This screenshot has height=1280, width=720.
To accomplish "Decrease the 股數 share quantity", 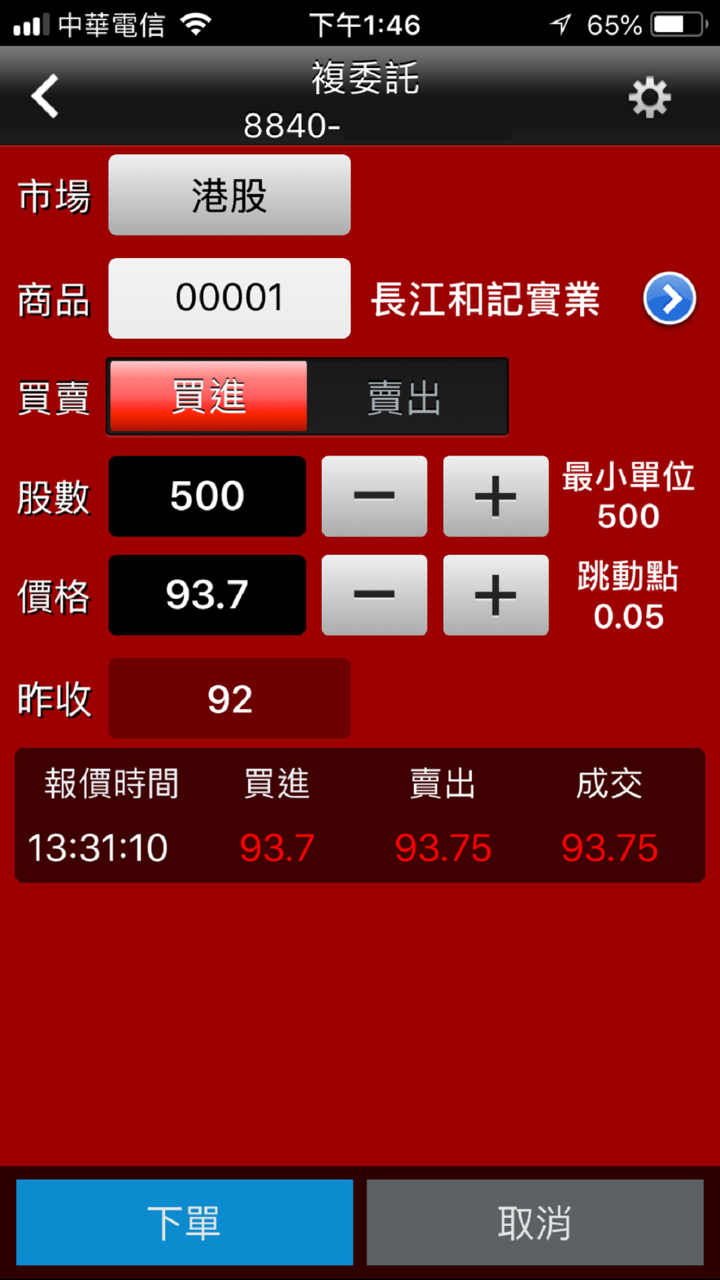I will (374, 496).
